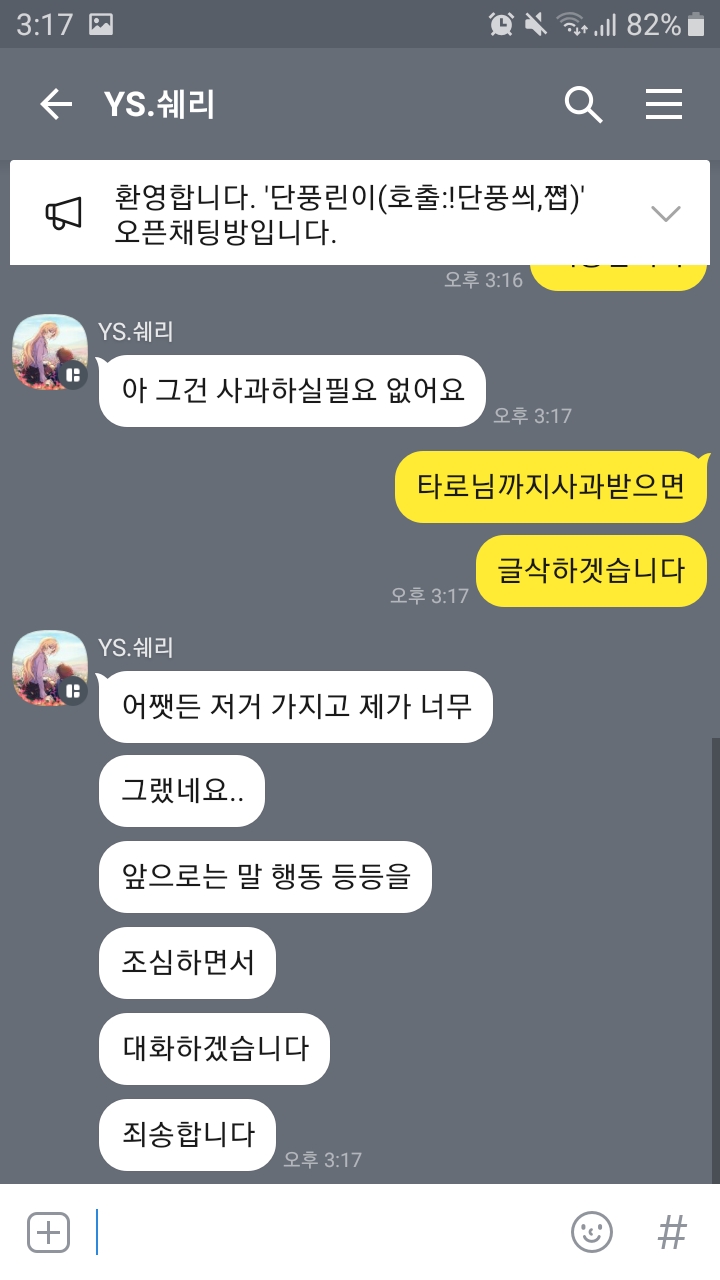Tap the hashtag search button
The image size is (720, 1280).
click(672, 1232)
